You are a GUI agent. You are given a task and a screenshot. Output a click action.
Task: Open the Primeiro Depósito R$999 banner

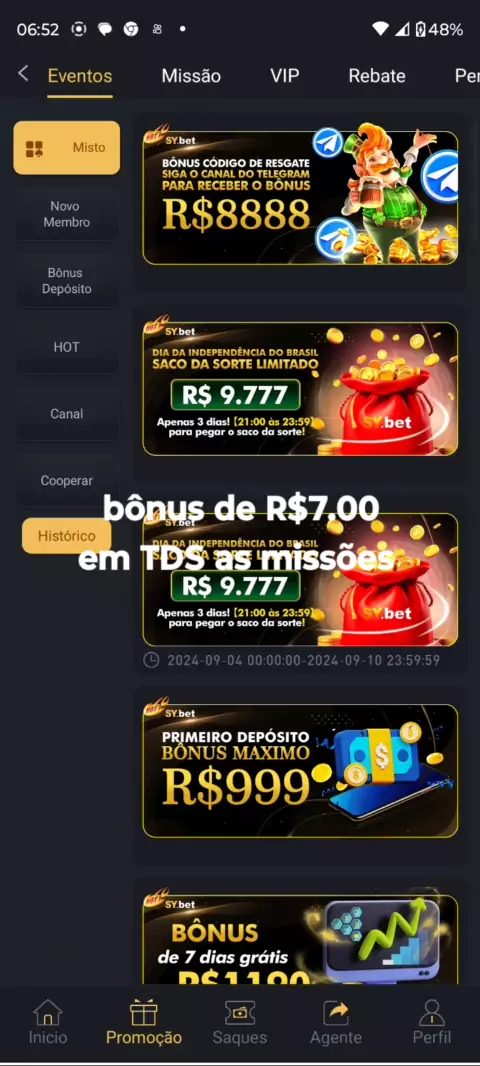point(300,770)
